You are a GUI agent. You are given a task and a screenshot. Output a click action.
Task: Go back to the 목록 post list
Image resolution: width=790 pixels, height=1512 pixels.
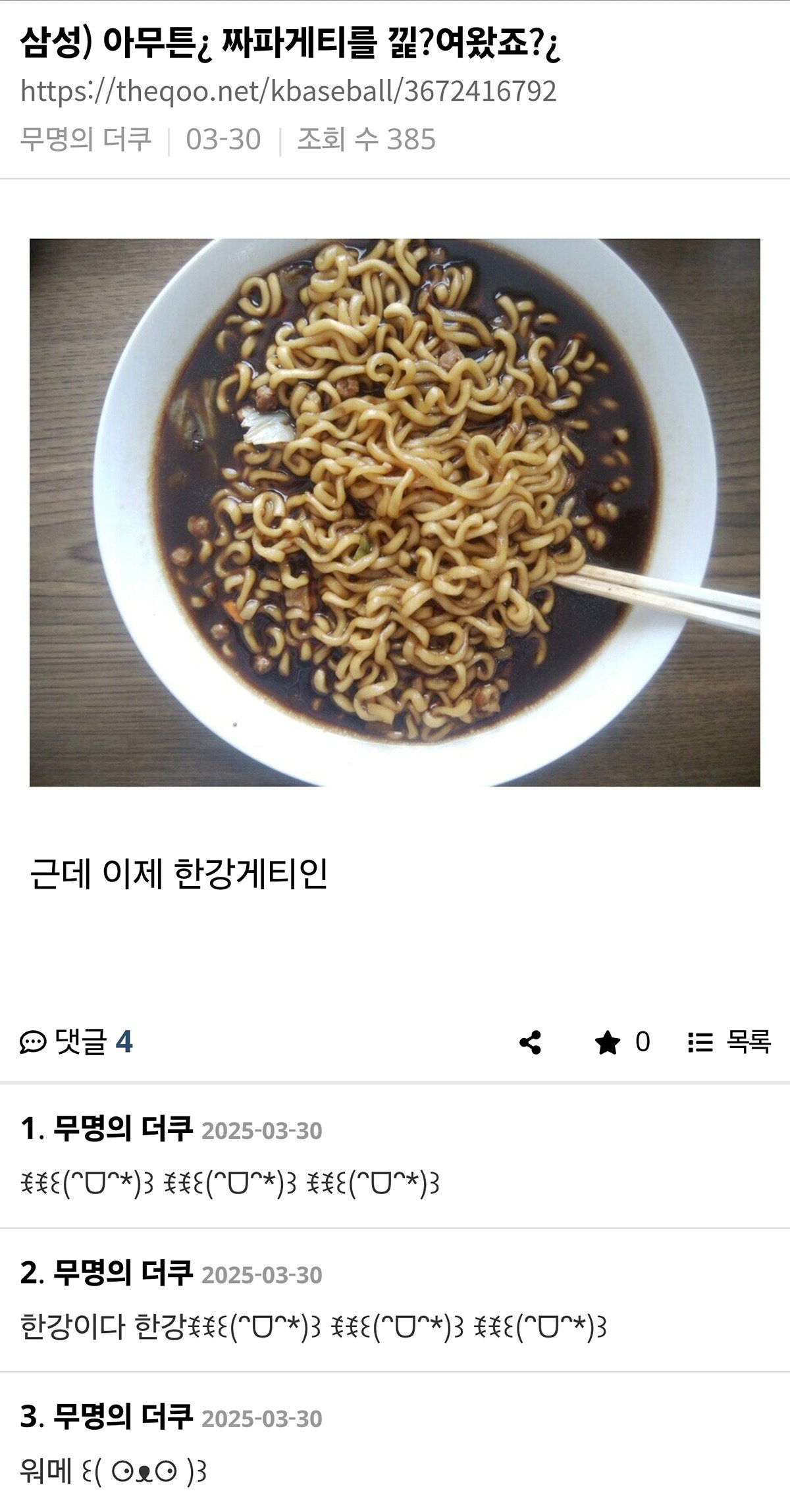pyautogui.click(x=729, y=1042)
